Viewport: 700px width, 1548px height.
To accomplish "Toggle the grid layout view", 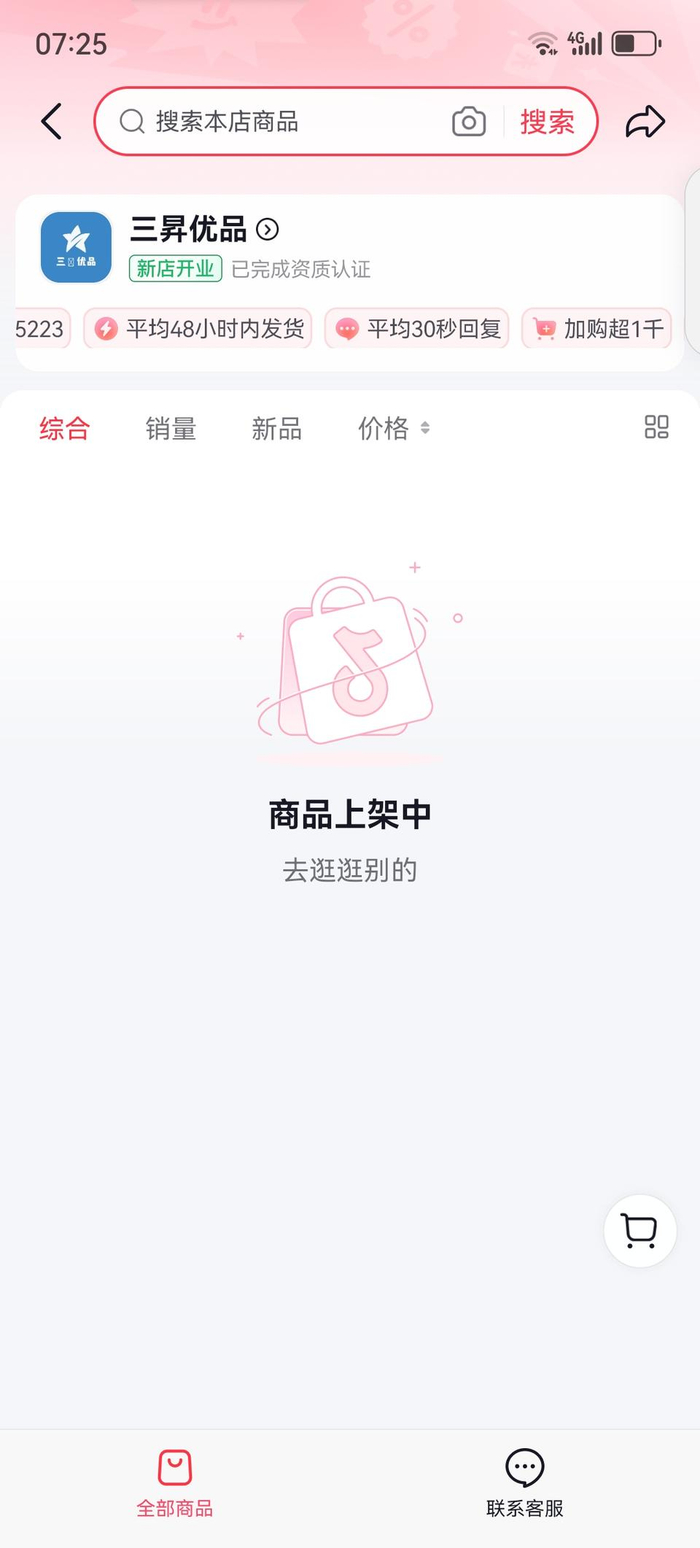I will click(x=656, y=428).
